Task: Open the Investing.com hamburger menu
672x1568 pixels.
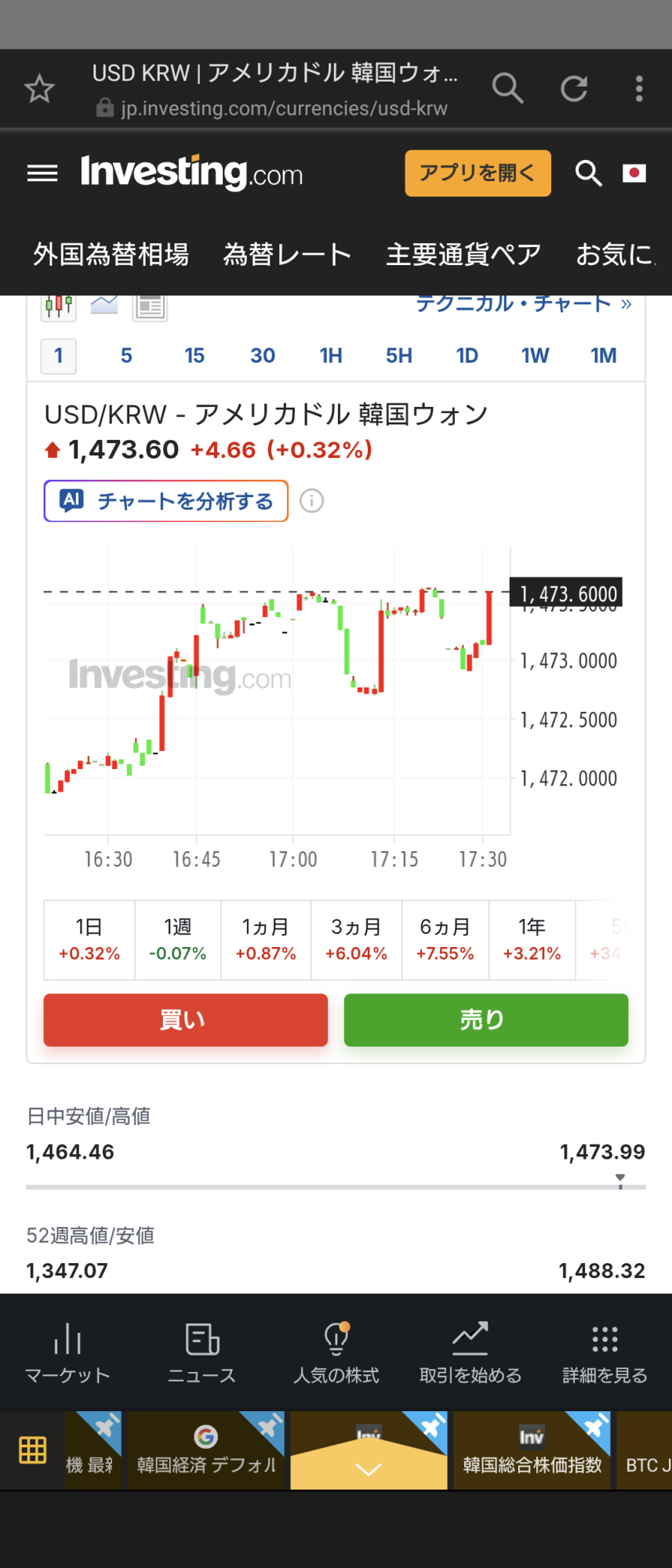Action: pyautogui.click(x=42, y=173)
